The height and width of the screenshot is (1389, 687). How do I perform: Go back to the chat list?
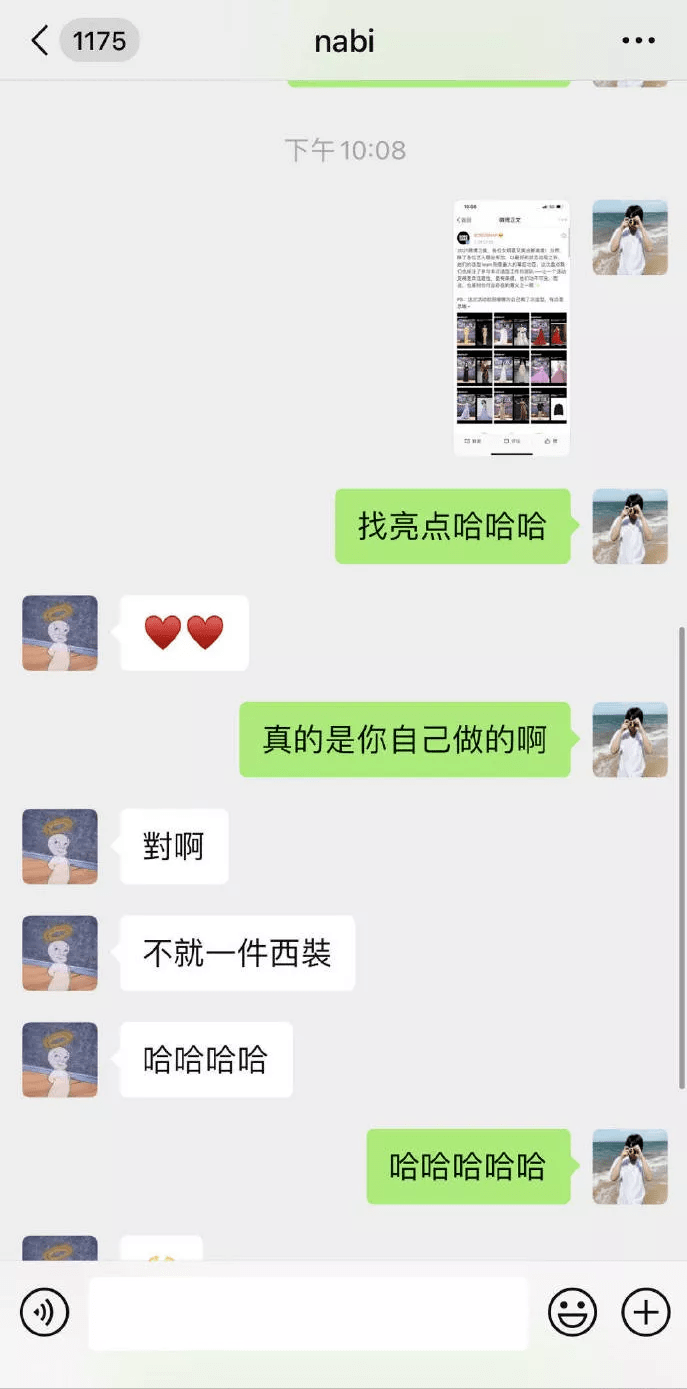[40, 41]
